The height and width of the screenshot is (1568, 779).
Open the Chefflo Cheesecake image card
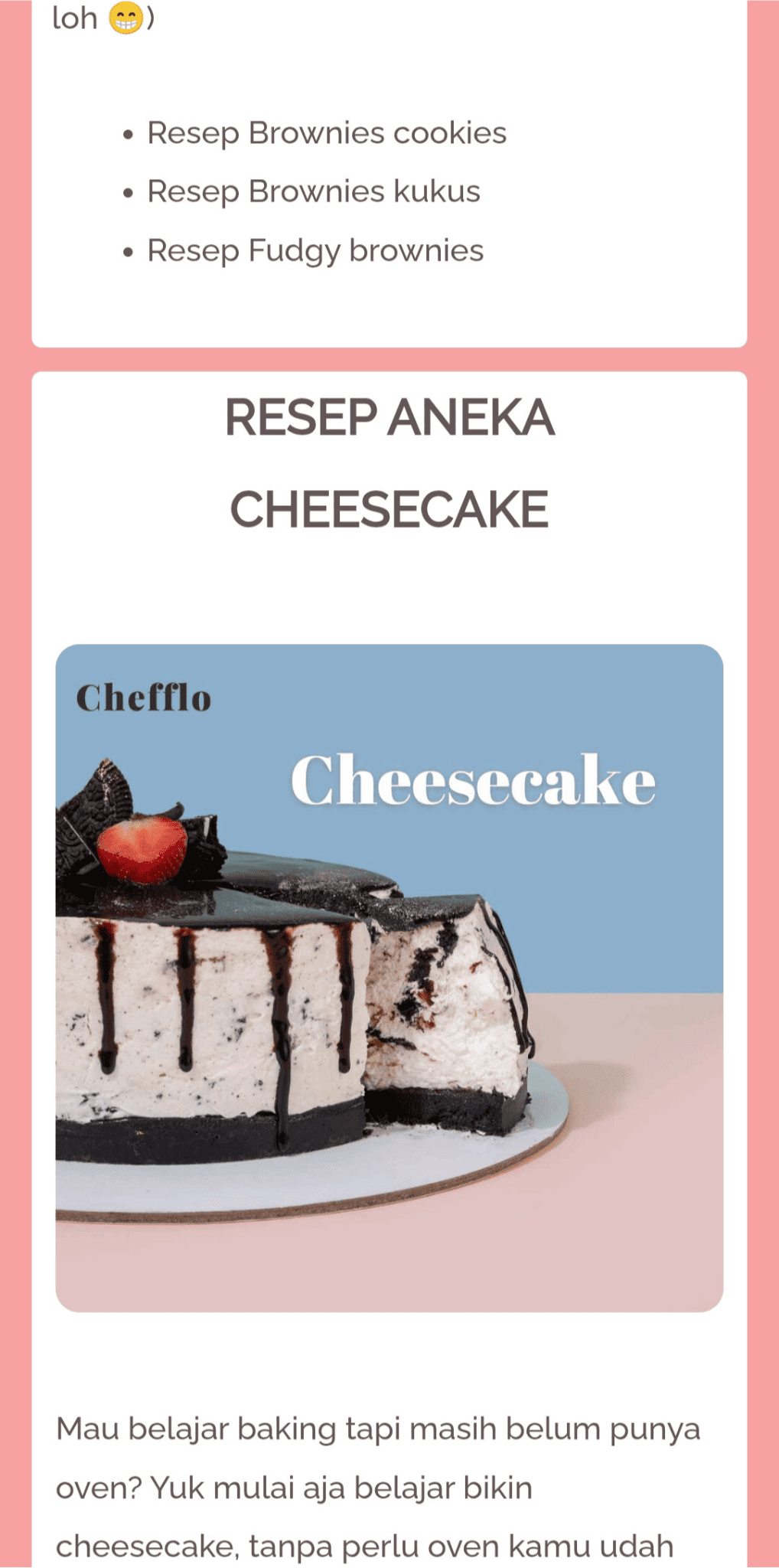pyautogui.click(x=389, y=978)
